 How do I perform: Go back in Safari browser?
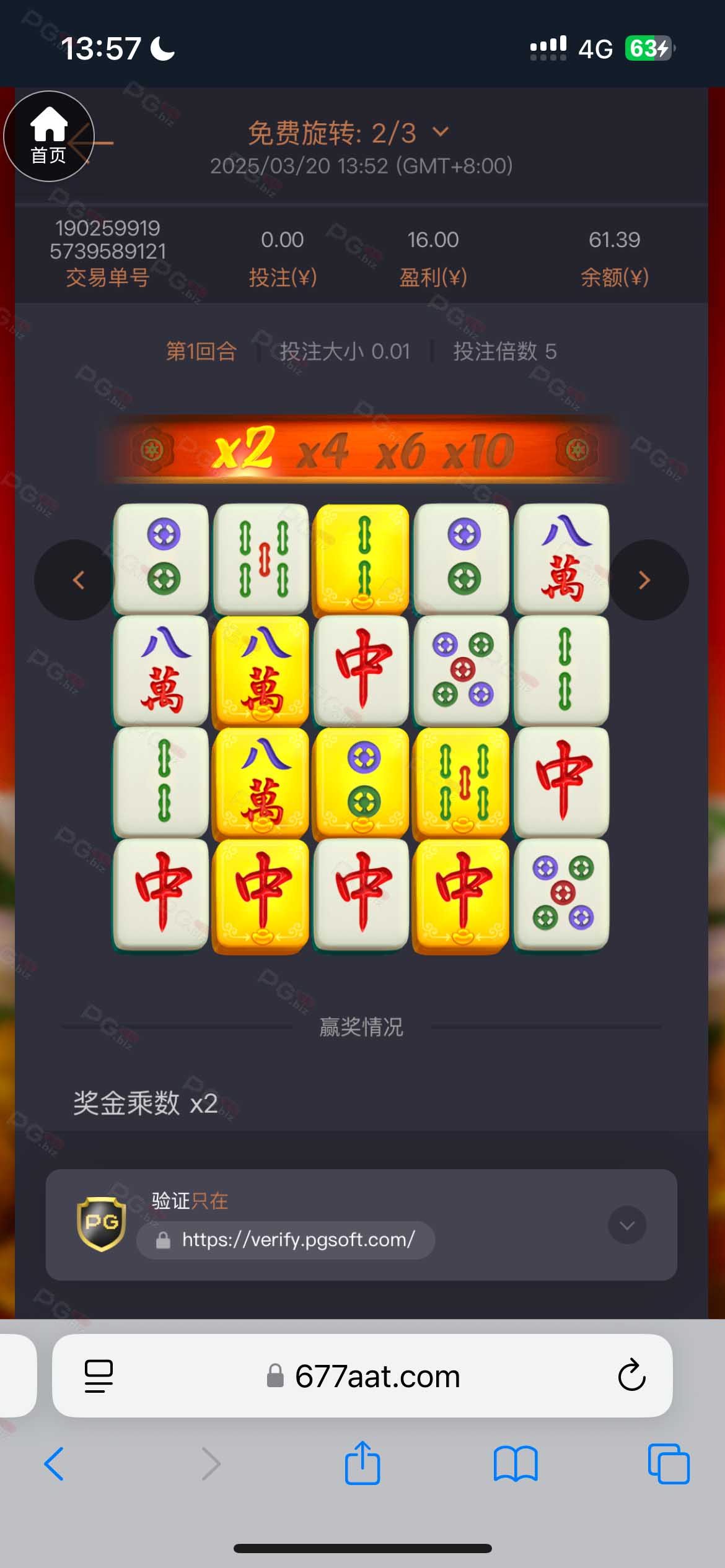(54, 1464)
